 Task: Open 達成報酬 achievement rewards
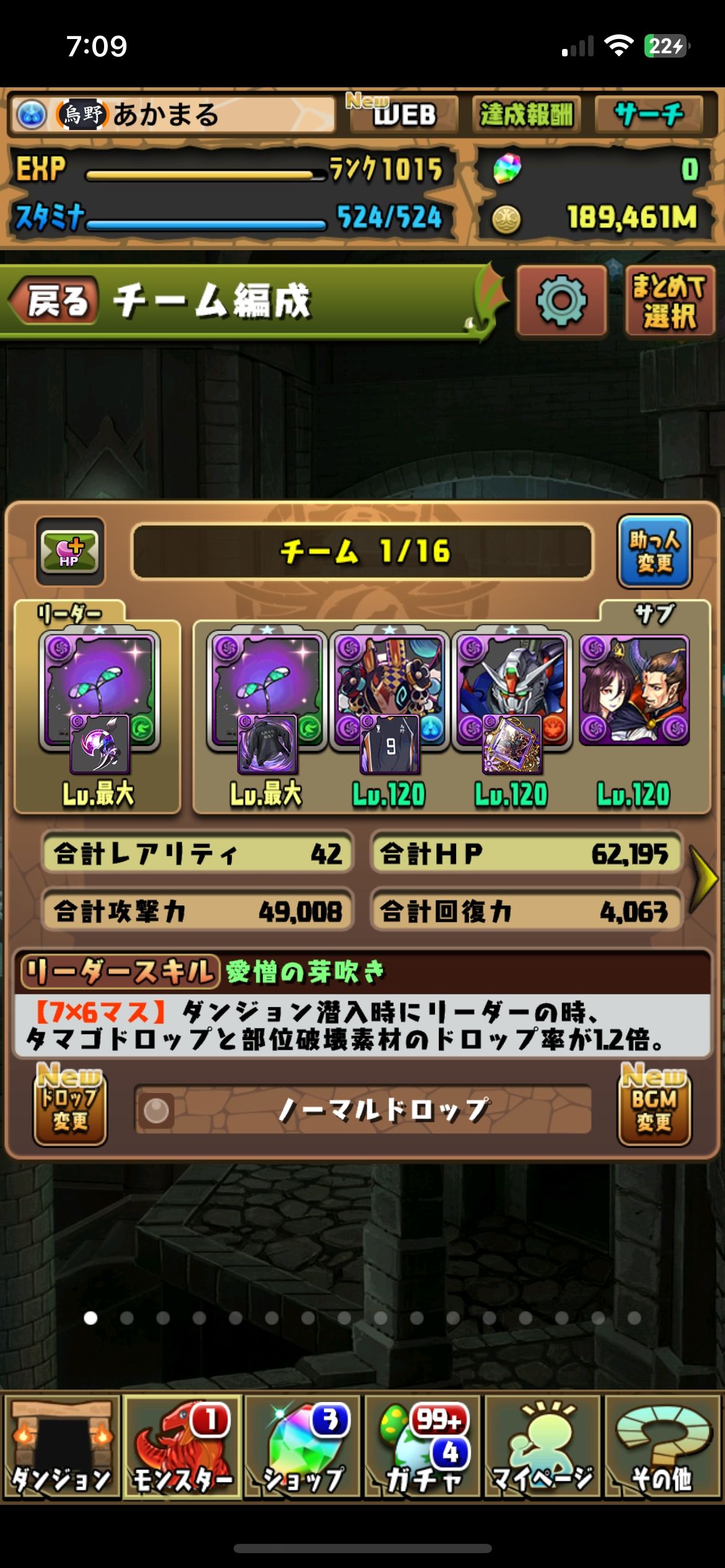coord(527,115)
